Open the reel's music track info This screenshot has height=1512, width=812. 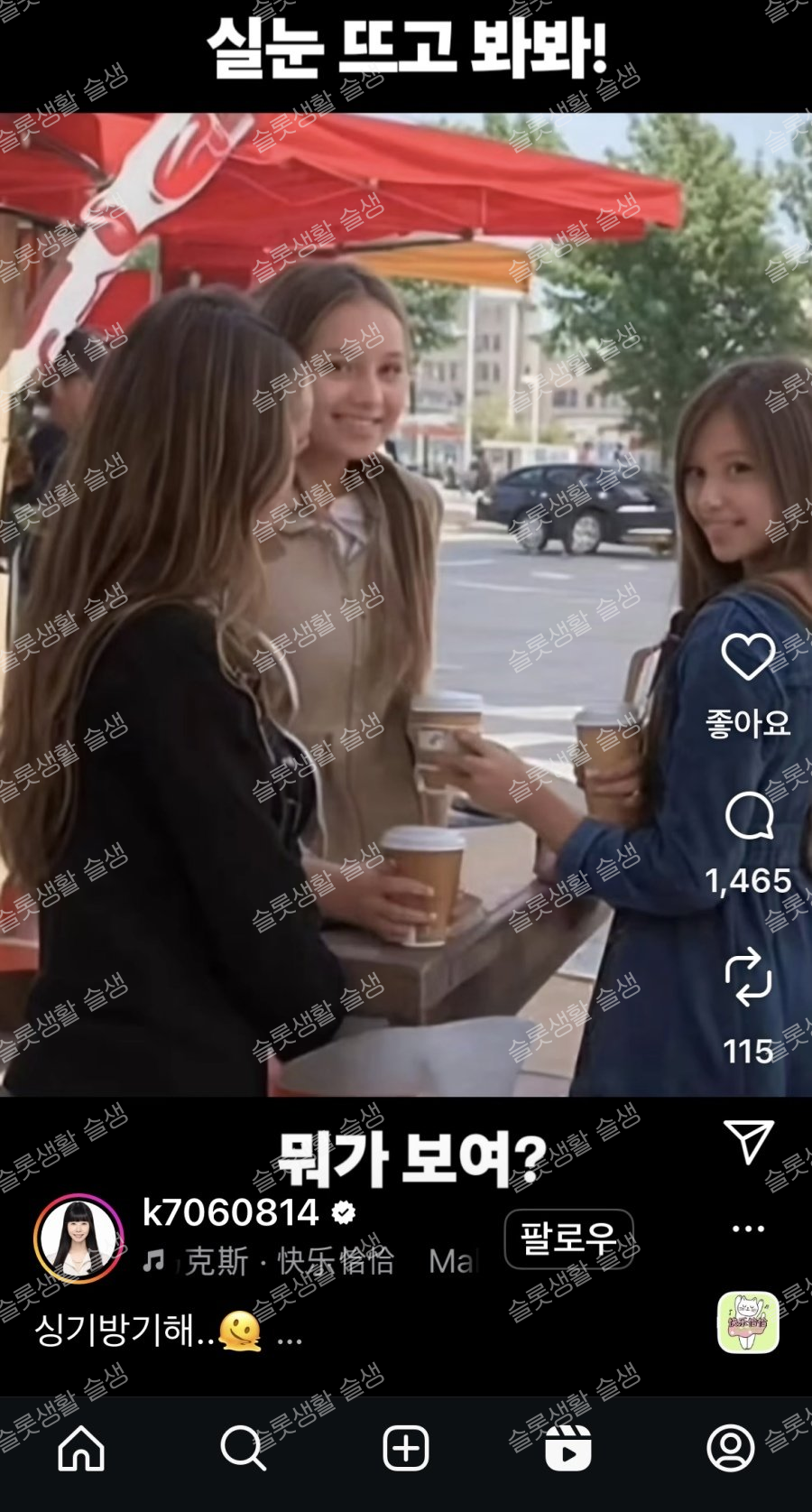(x=307, y=1261)
